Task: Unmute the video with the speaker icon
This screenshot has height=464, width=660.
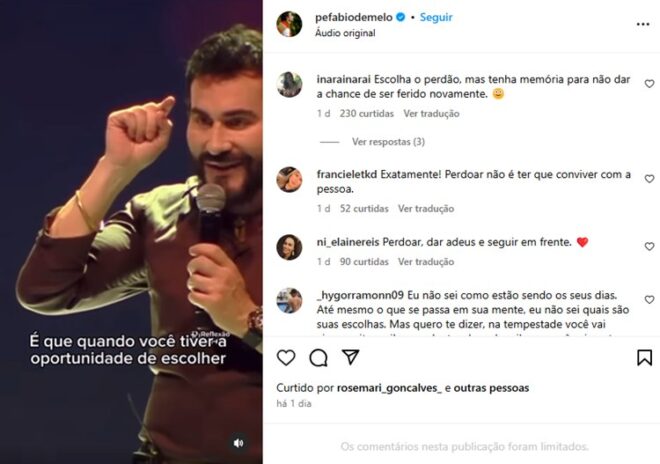Action: (238, 442)
